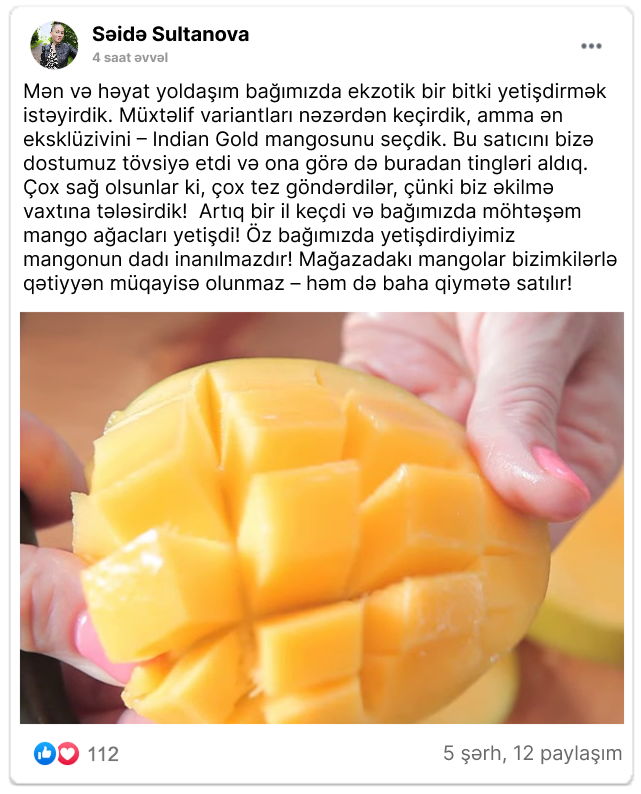Open the 5 şərh comments link
This screenshot has height=794, width=641.
tap(475, 754)
